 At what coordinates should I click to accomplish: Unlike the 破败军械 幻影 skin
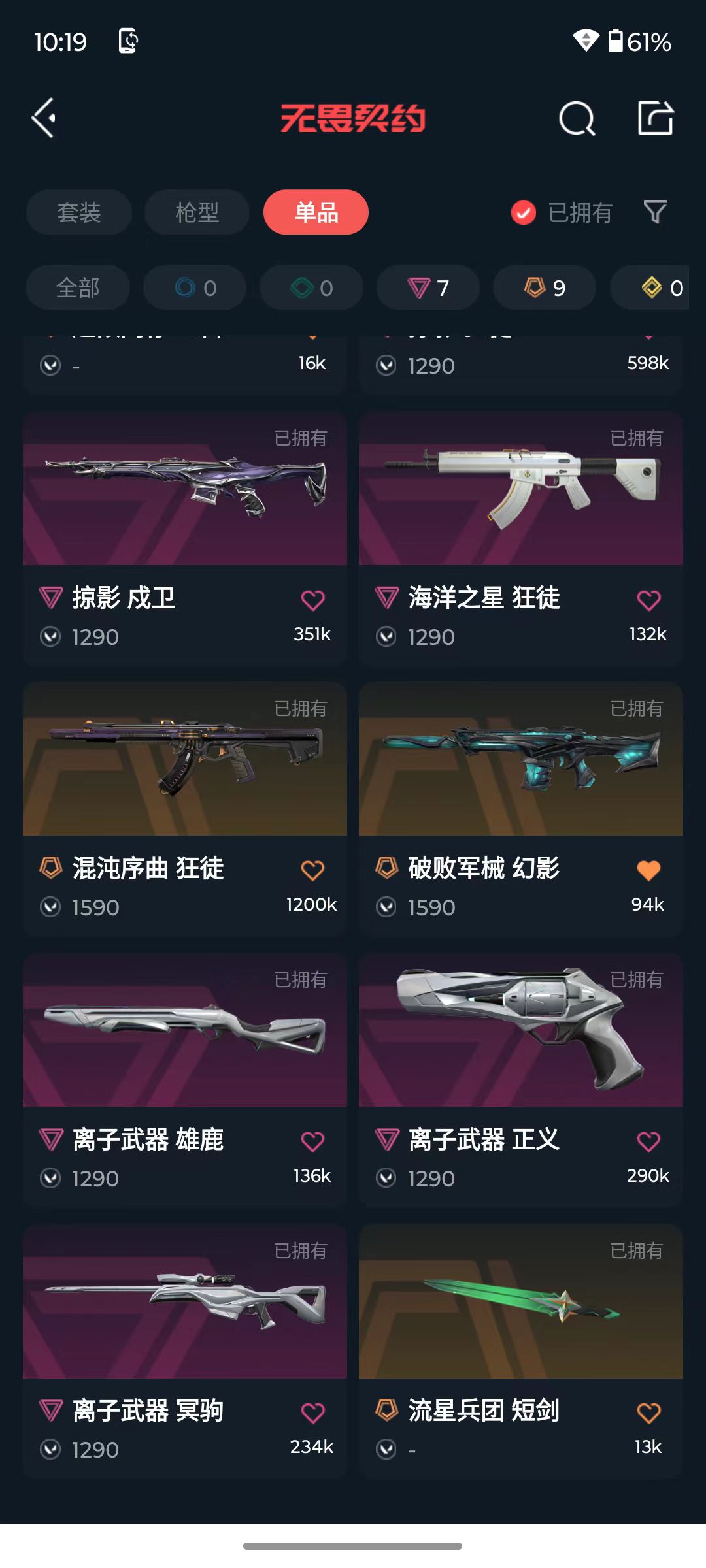tap(648, 870)
